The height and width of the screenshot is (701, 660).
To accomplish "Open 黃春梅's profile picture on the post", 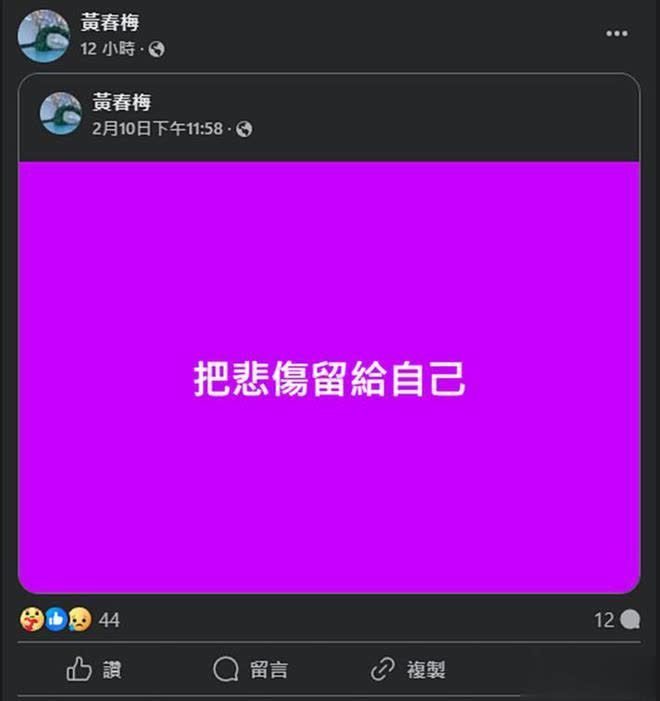I will click(x=43, y=35).
